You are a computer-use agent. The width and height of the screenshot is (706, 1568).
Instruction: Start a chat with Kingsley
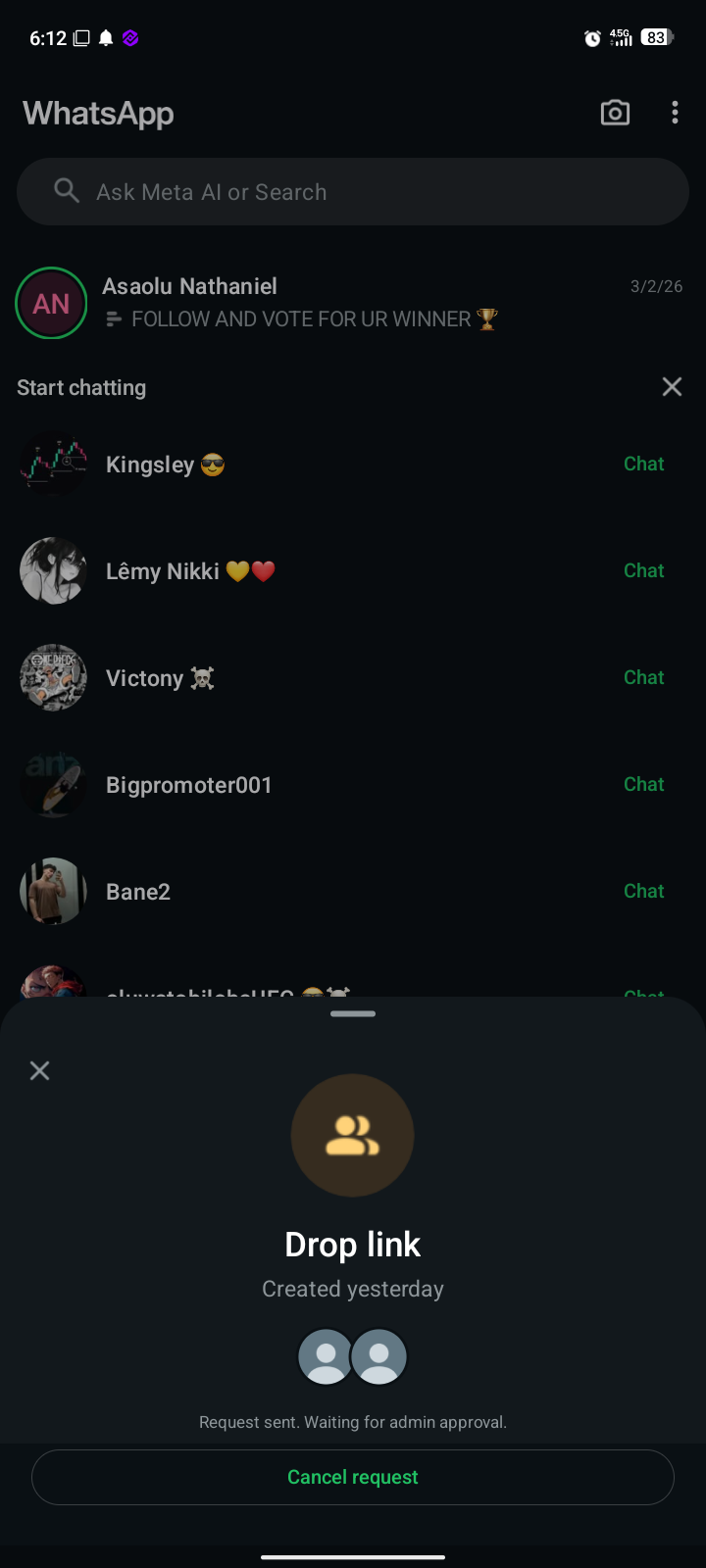(643, 465)
